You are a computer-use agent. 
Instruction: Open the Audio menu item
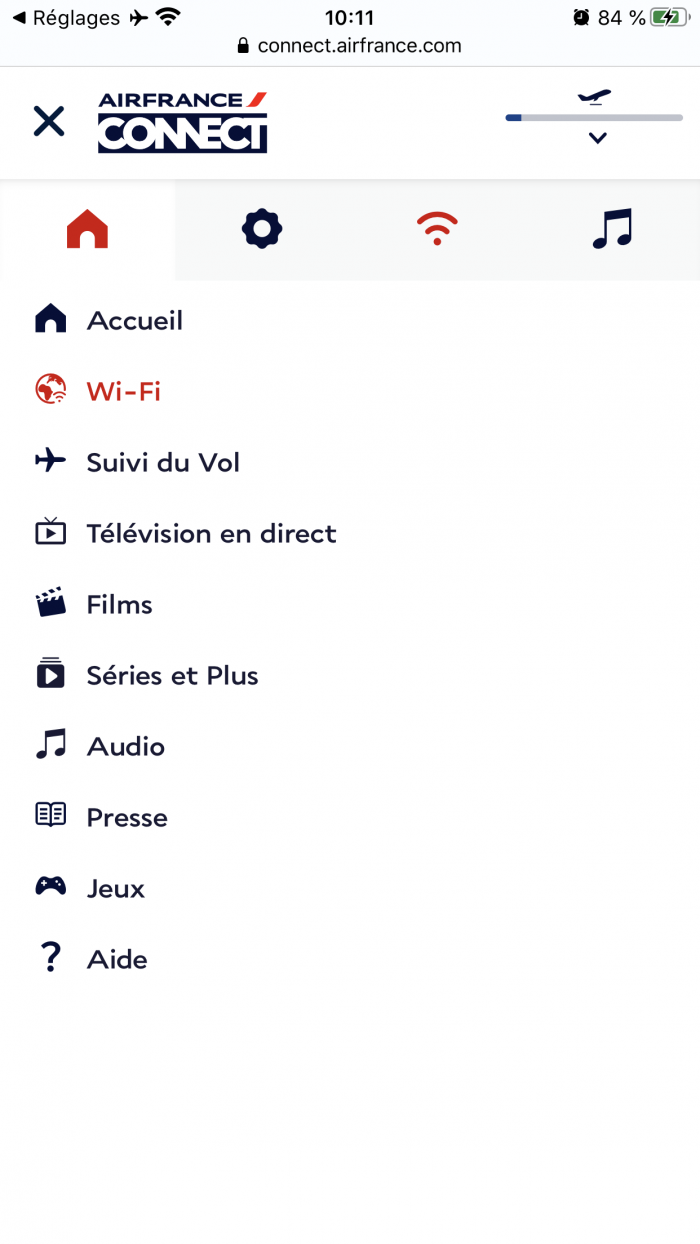click(125, 747)
